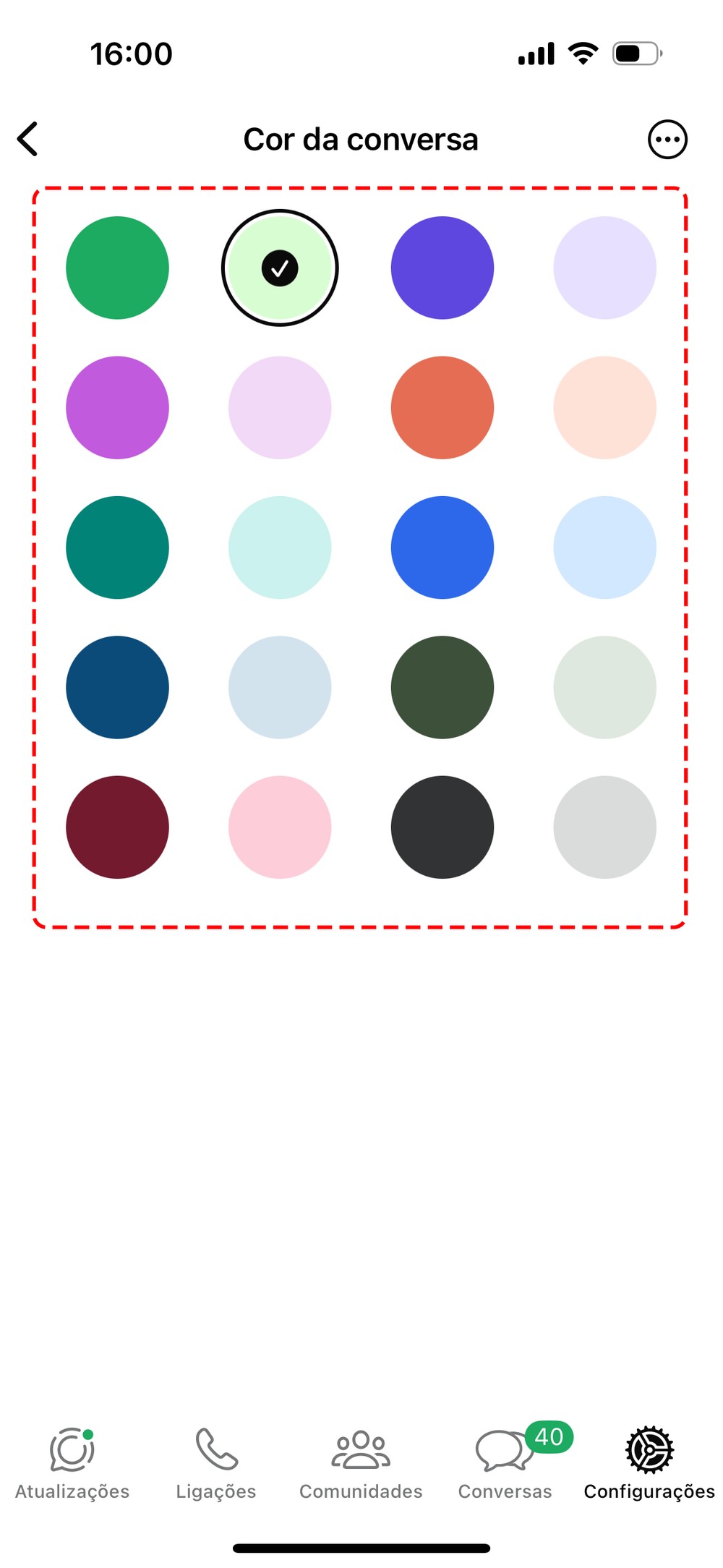
Task: Pick the navy blue color swatch
Action: tap(117, 687)
